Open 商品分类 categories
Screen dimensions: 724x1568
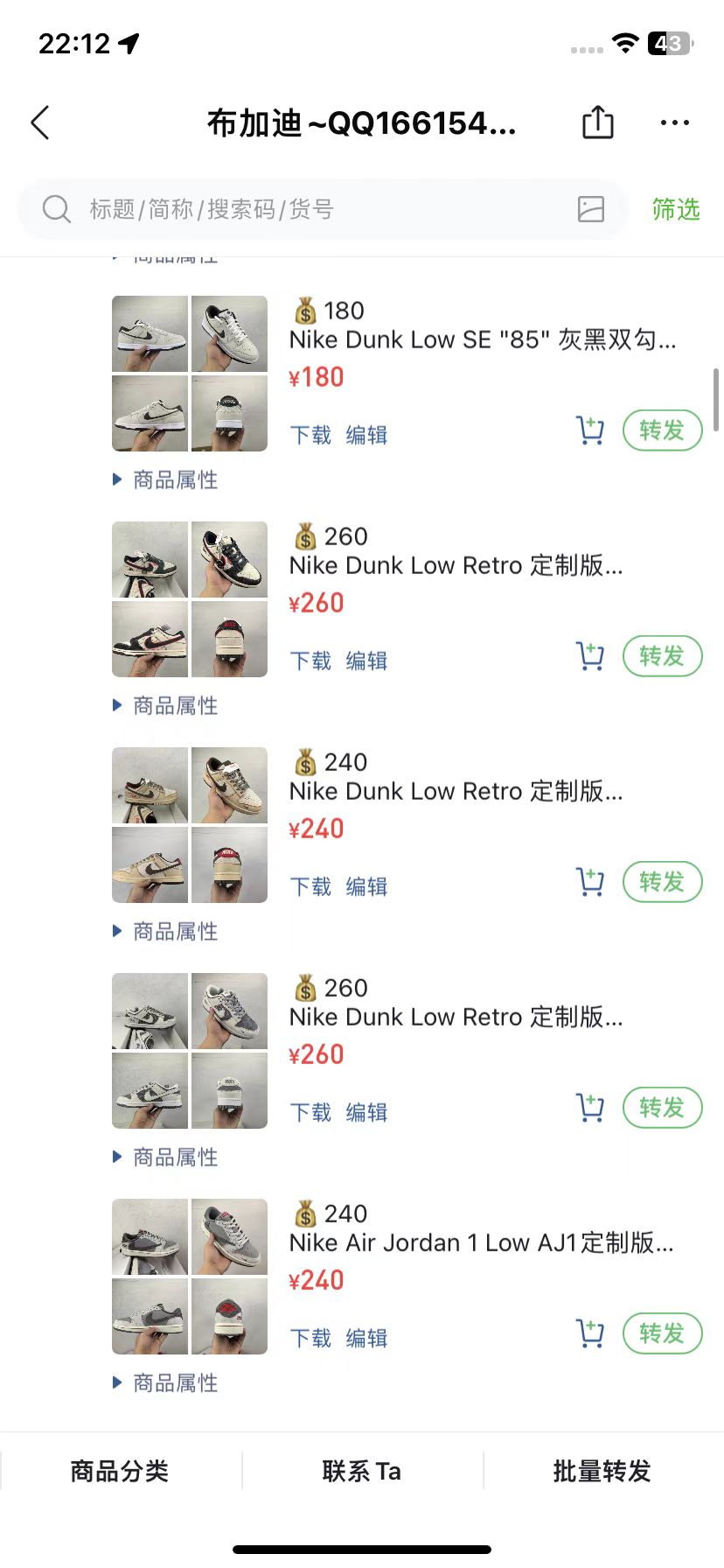120,1471
